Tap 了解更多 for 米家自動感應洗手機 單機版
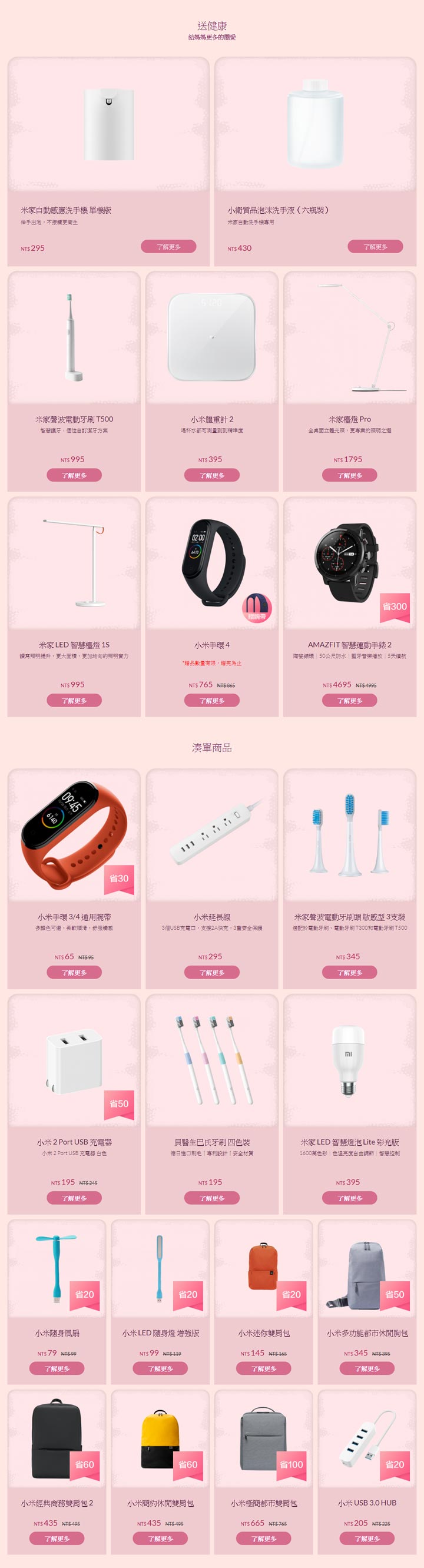 [x=168, y=247]
